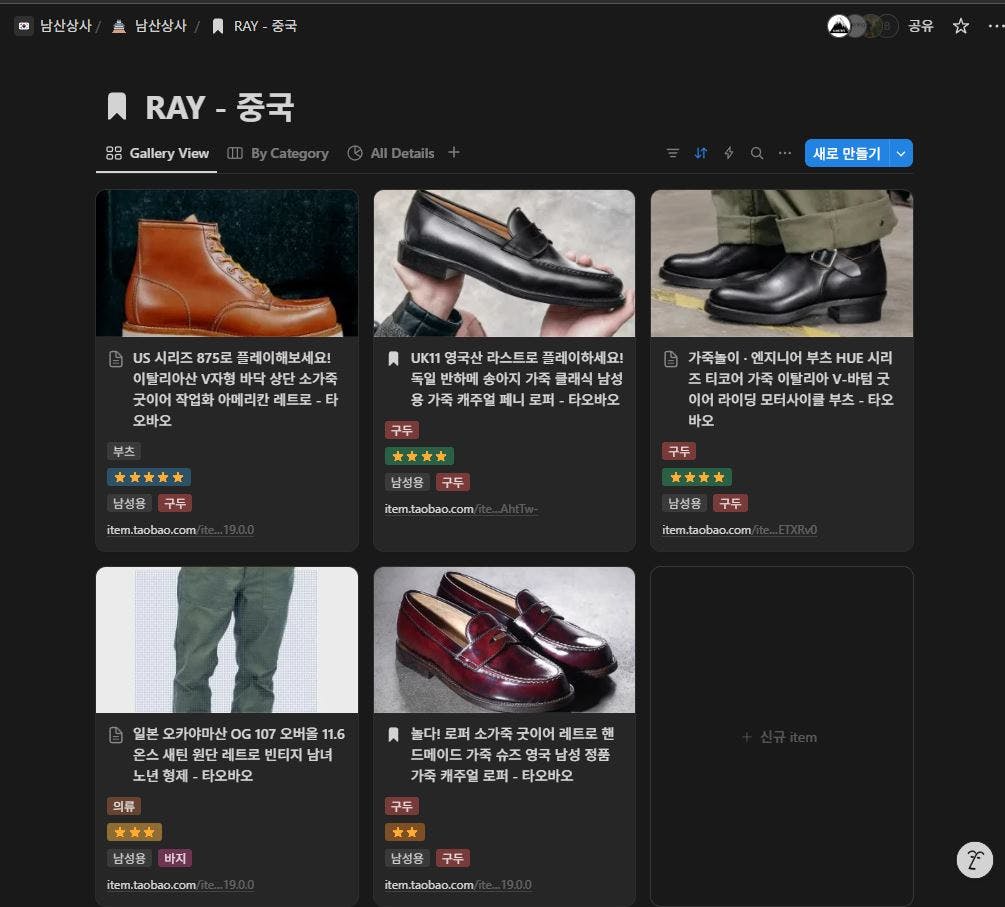The width and height of the screenshot is (1005, 907).
Task: Favorite this page with the star
Action: click(961, 26)
